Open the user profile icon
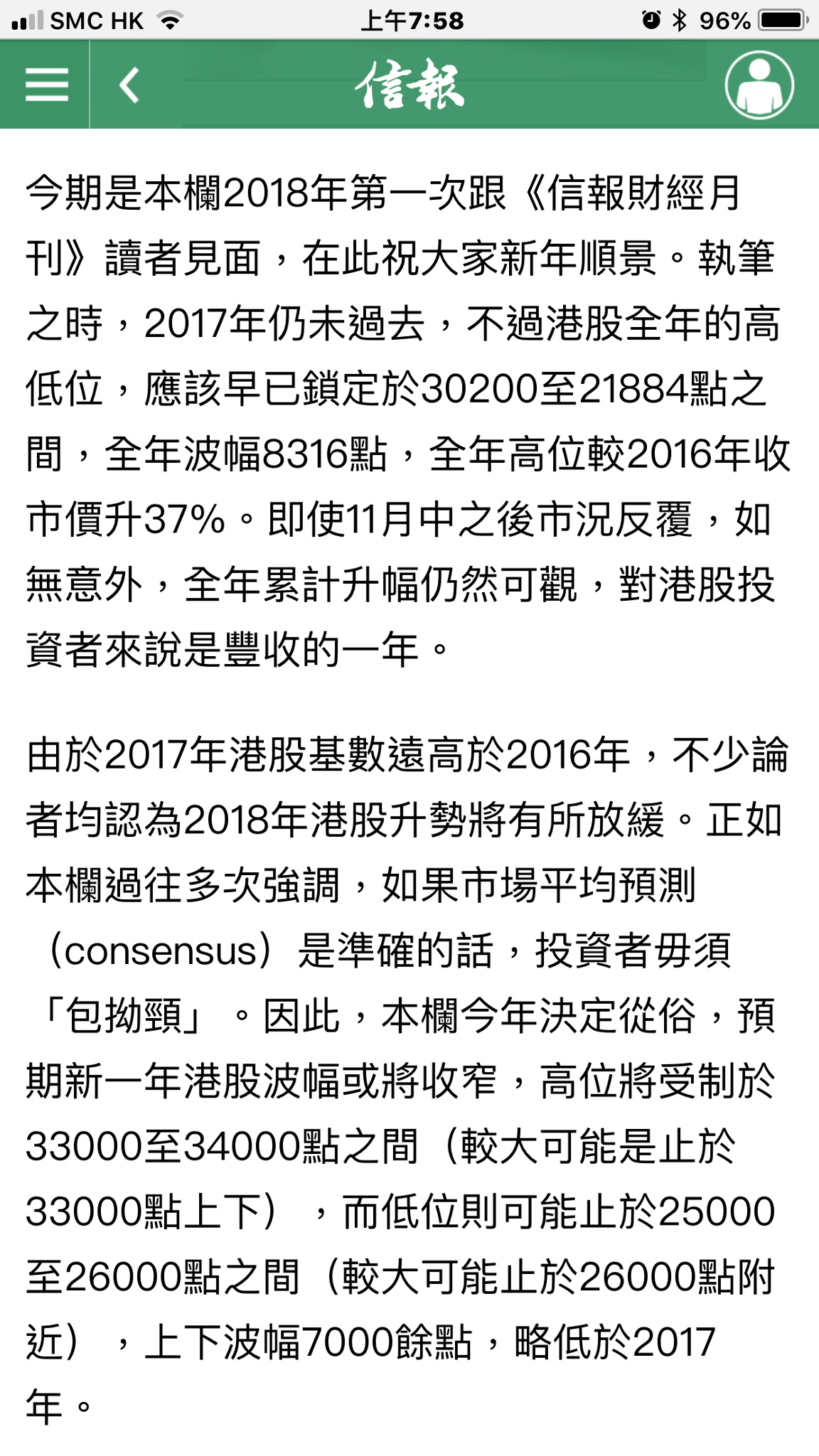 coord(759,85)
